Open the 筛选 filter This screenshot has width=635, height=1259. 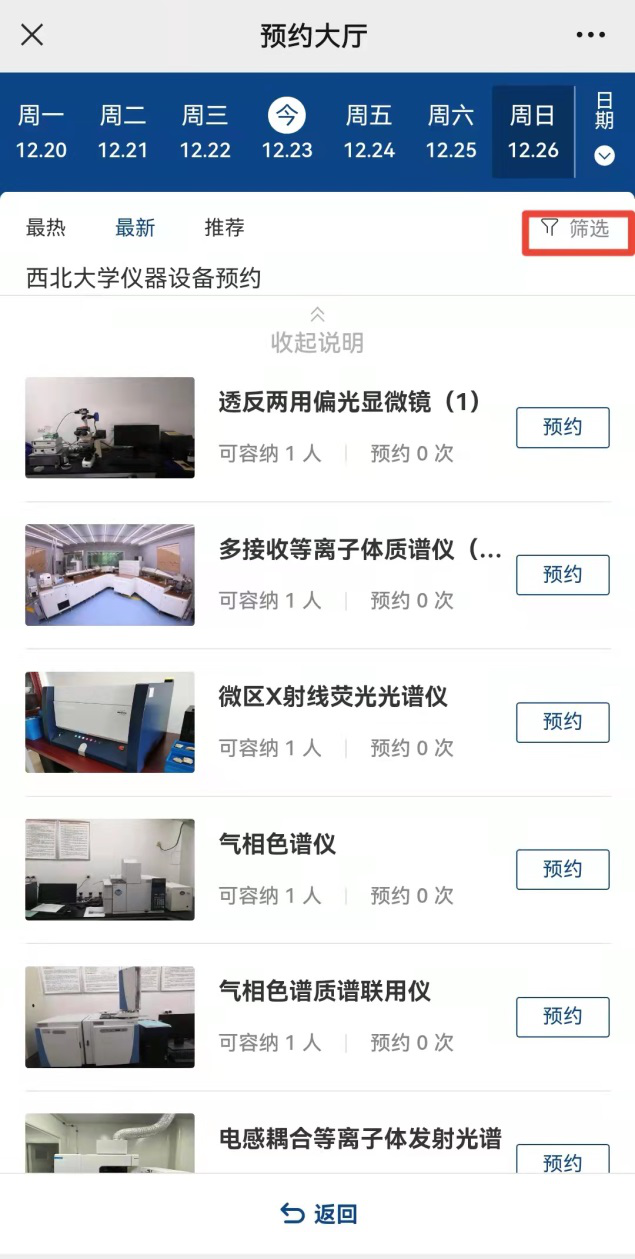pyautogui.click(x=577, y=229)
